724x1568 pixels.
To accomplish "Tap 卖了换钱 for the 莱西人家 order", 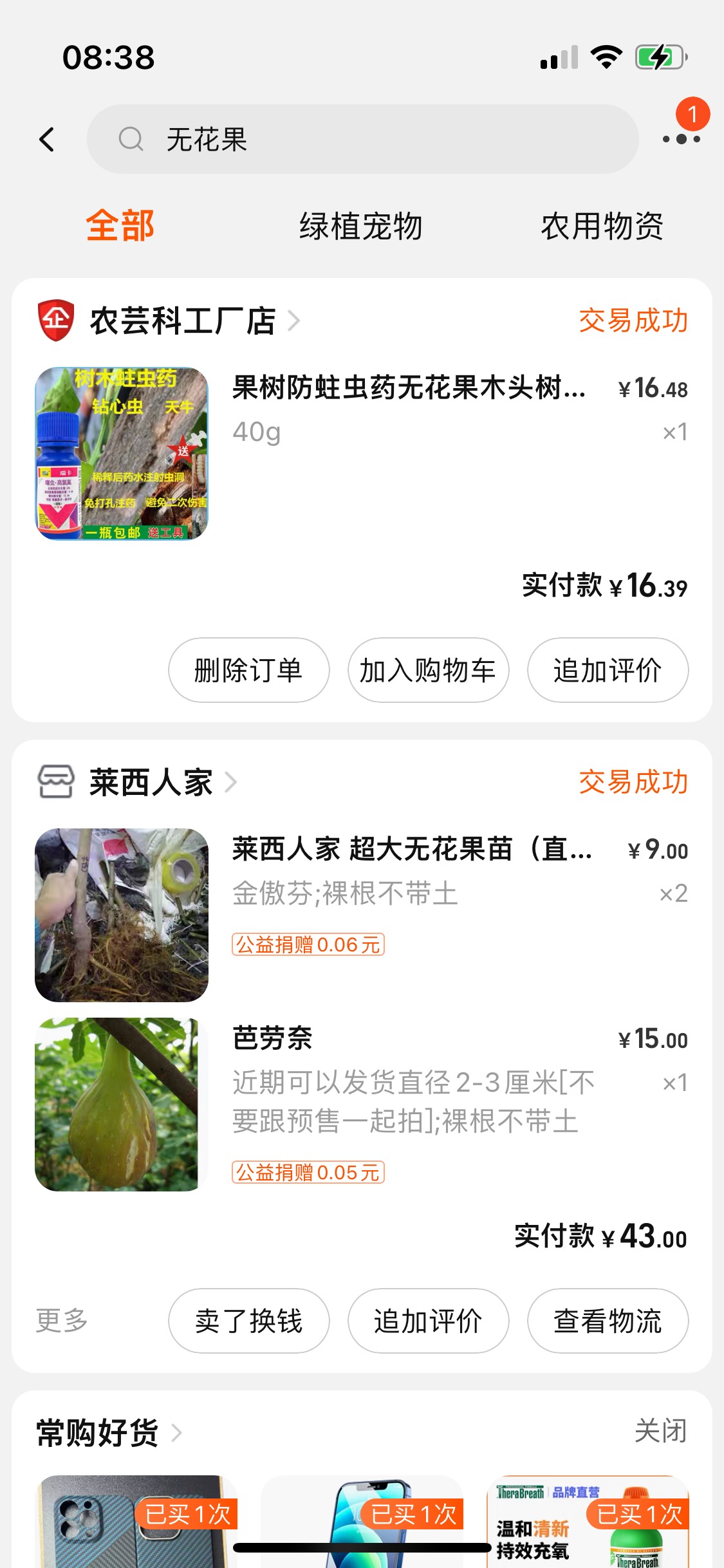I will [x=248, y=1321].
